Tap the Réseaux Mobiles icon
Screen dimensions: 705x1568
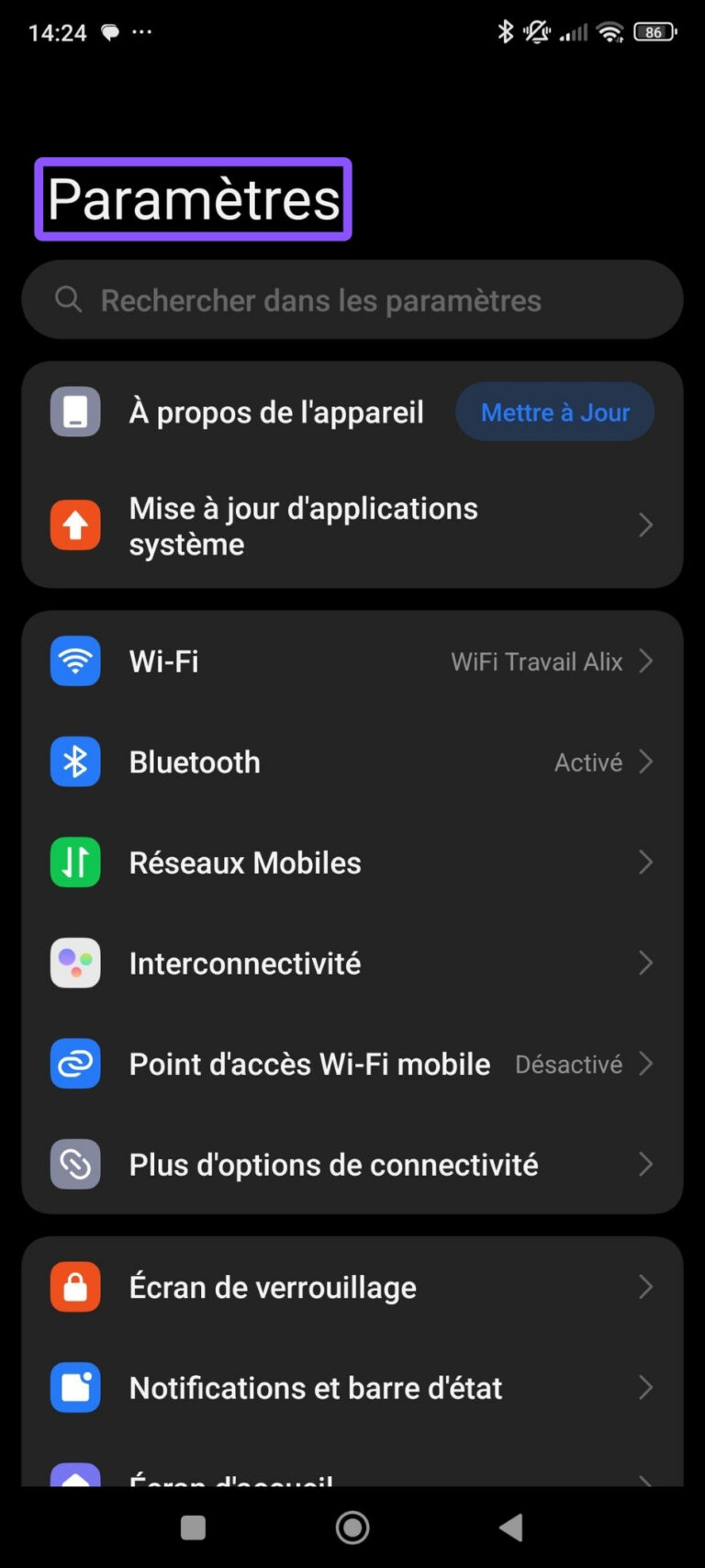(74, 862)
